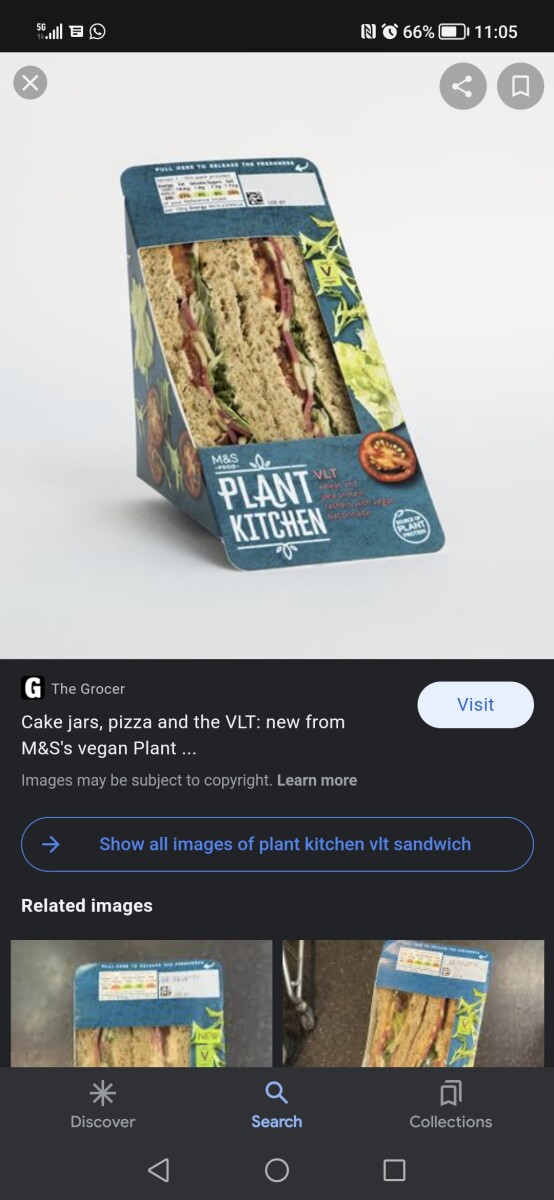Share this image
The width and height of the screenshot is (554, 1200).
point(462,86)
